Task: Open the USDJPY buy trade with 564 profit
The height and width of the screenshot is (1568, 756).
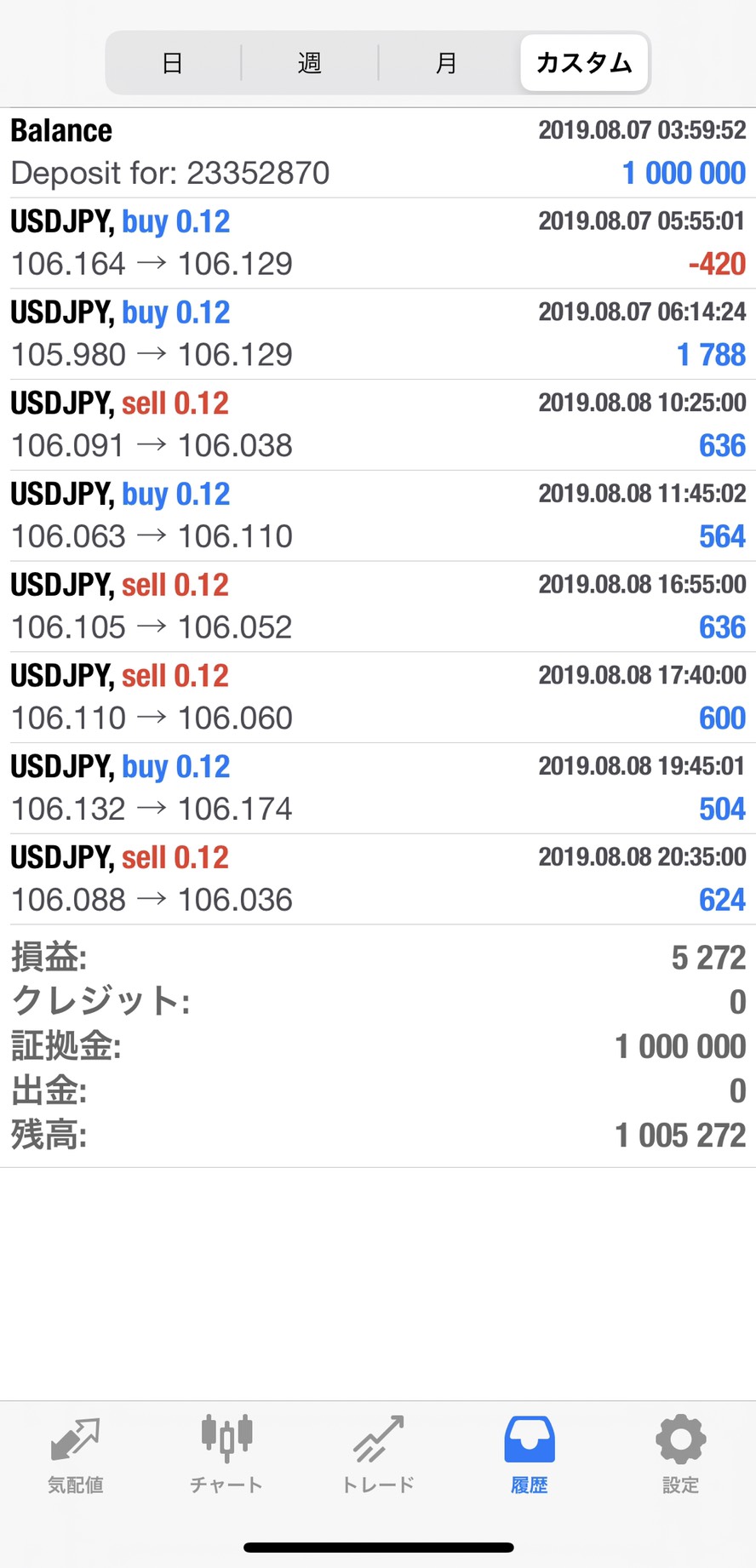Action: [x=378, y=516]
